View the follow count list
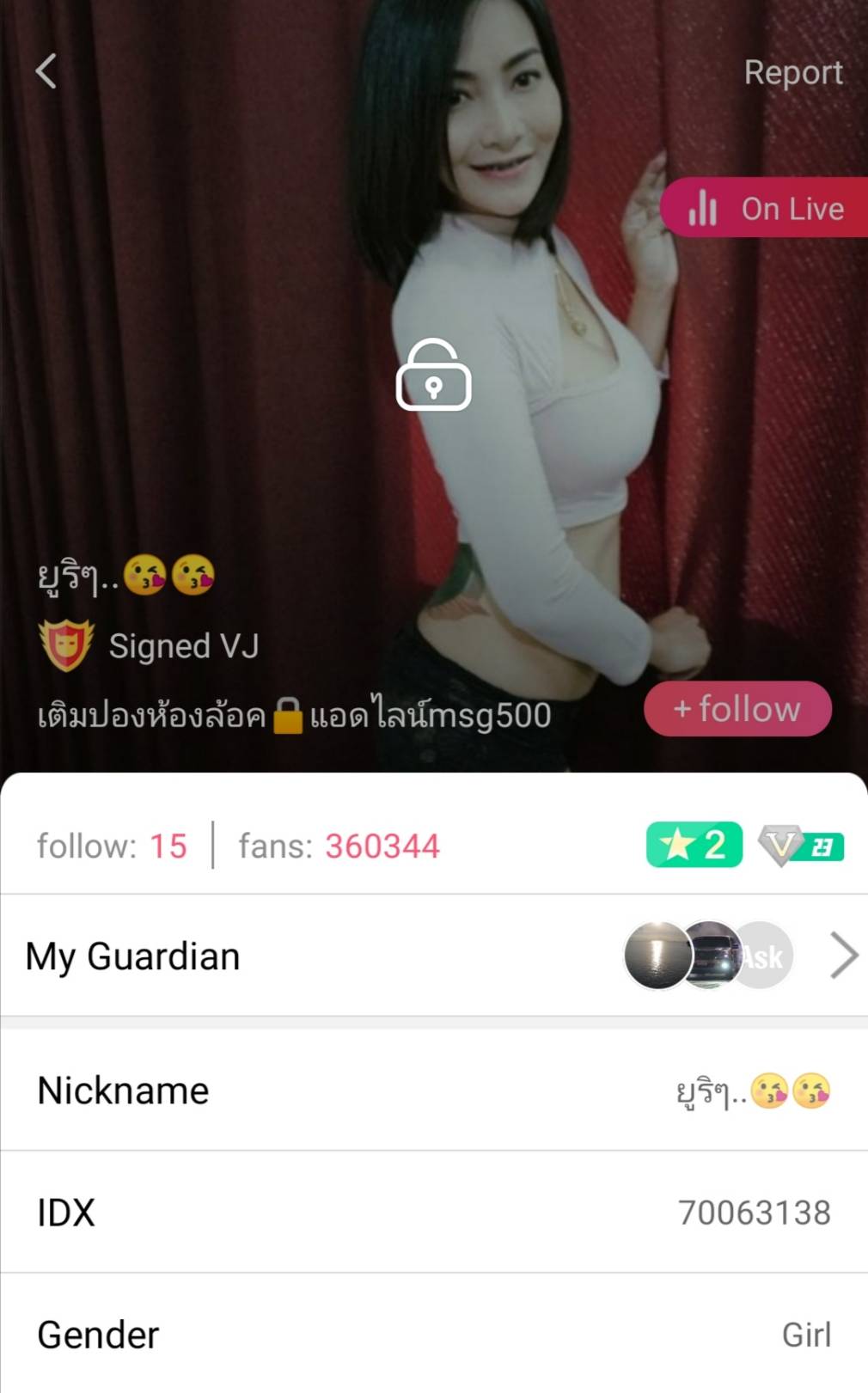The image size is (868, 1393). [112, 846]
